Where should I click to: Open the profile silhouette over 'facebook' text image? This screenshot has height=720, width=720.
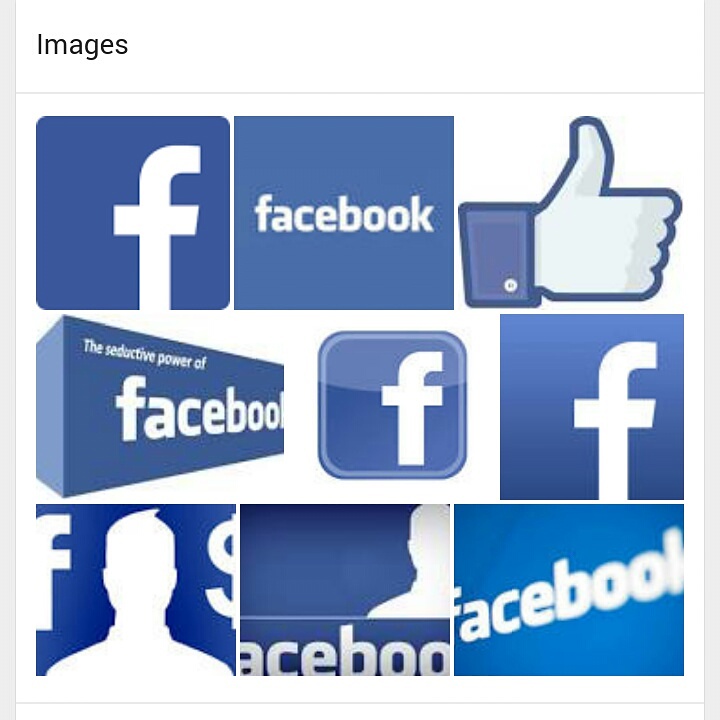345,590
